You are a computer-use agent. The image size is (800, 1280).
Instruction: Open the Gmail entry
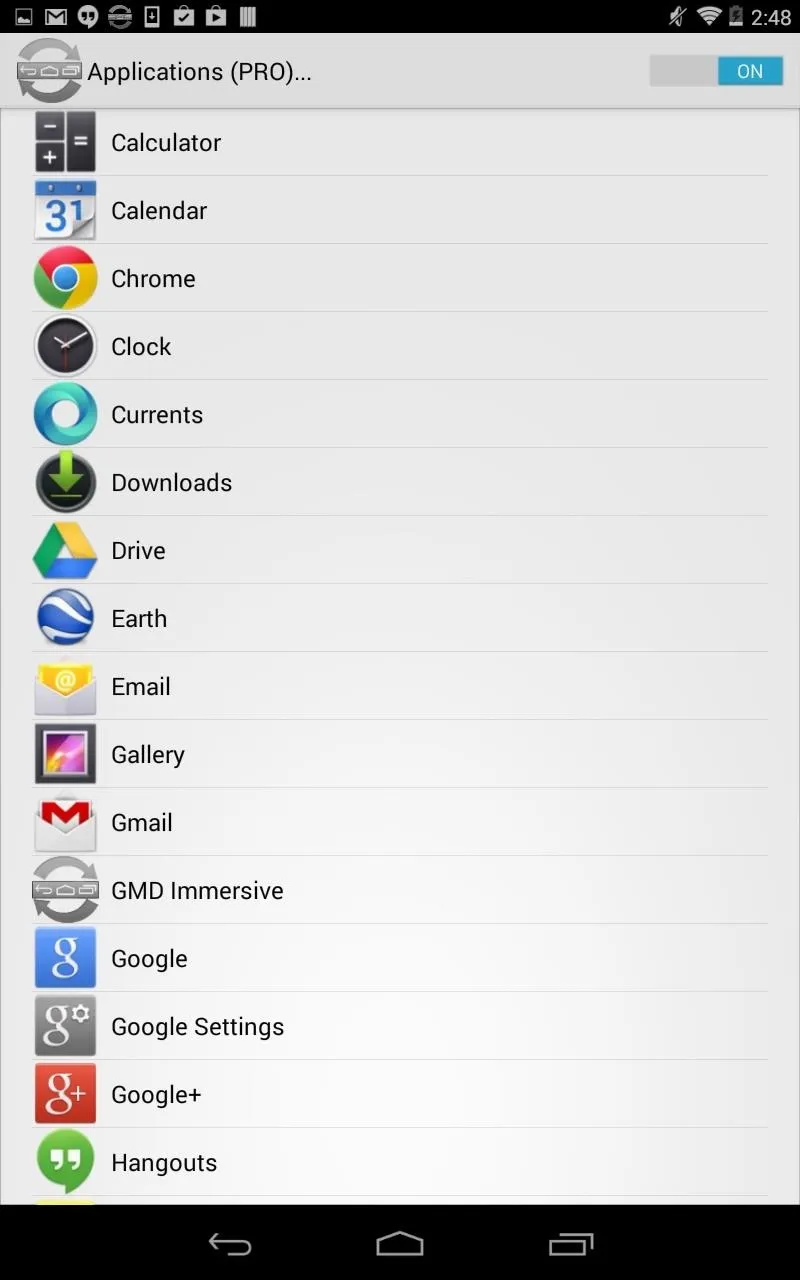point(400,822)
